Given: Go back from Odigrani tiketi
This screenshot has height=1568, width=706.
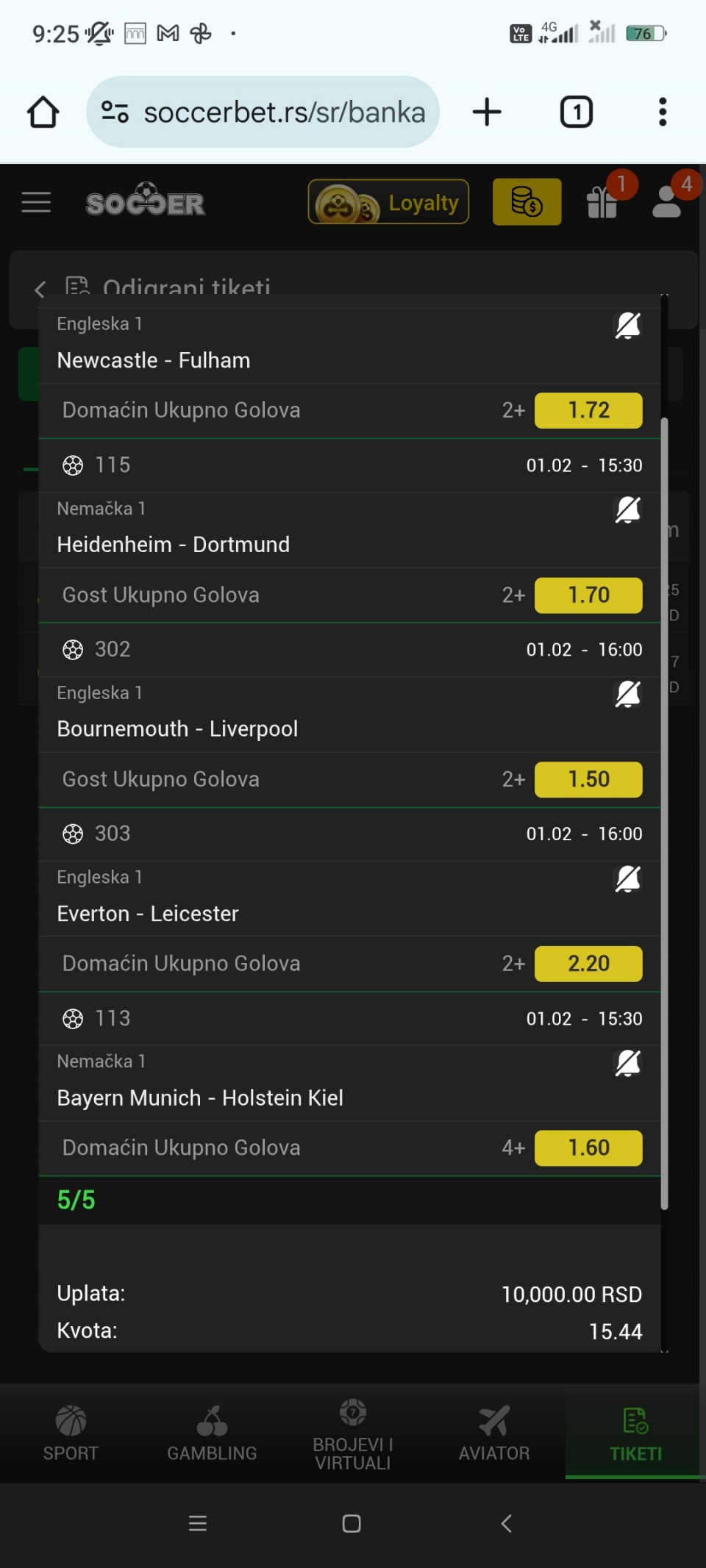Looking at the screenshot, I should pos(40,289).
